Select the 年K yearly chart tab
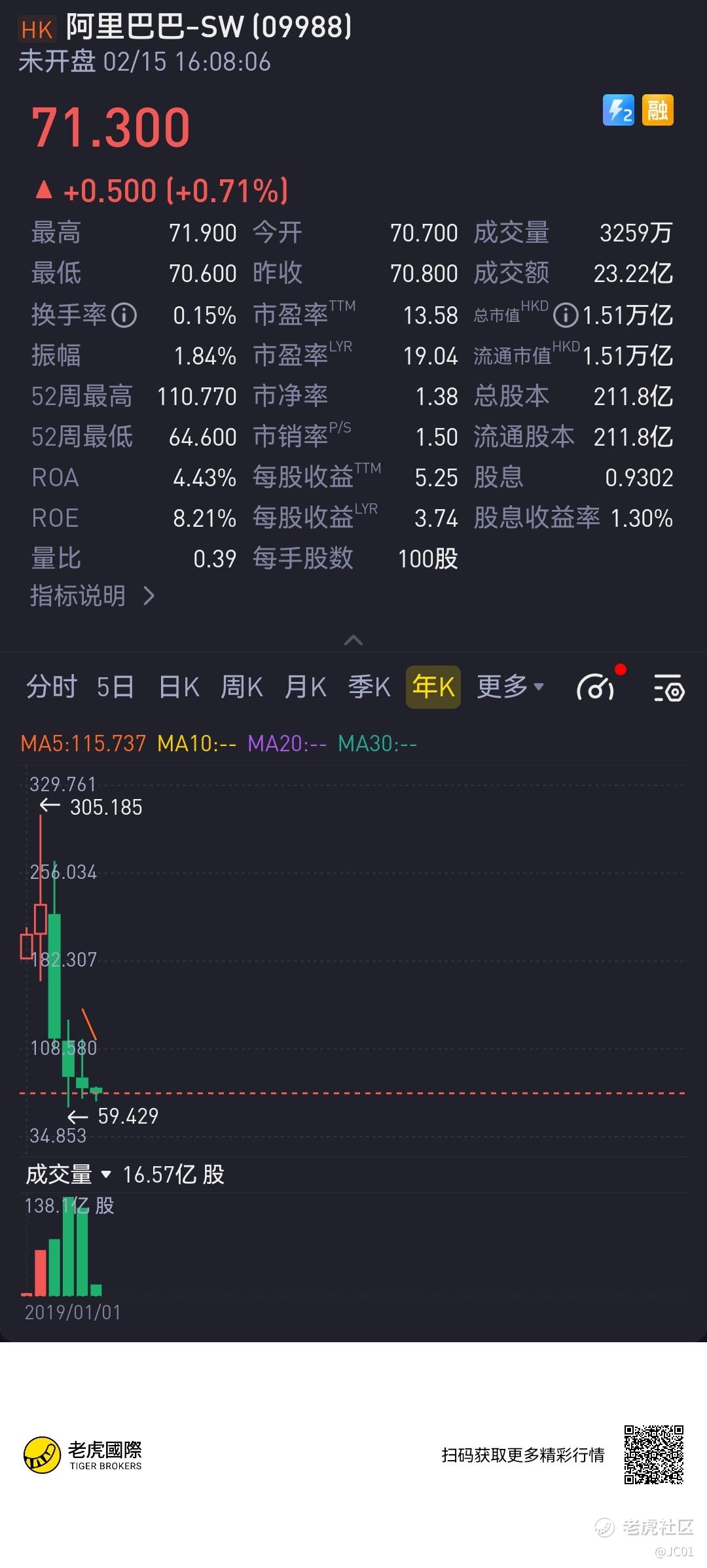Image resolution: width=707 pixels, height=1568 pixels. click(433, 687)
